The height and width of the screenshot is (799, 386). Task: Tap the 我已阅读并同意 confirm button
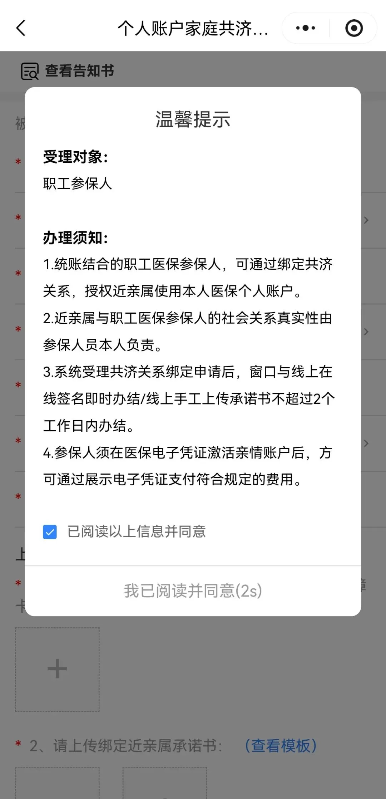193,591
